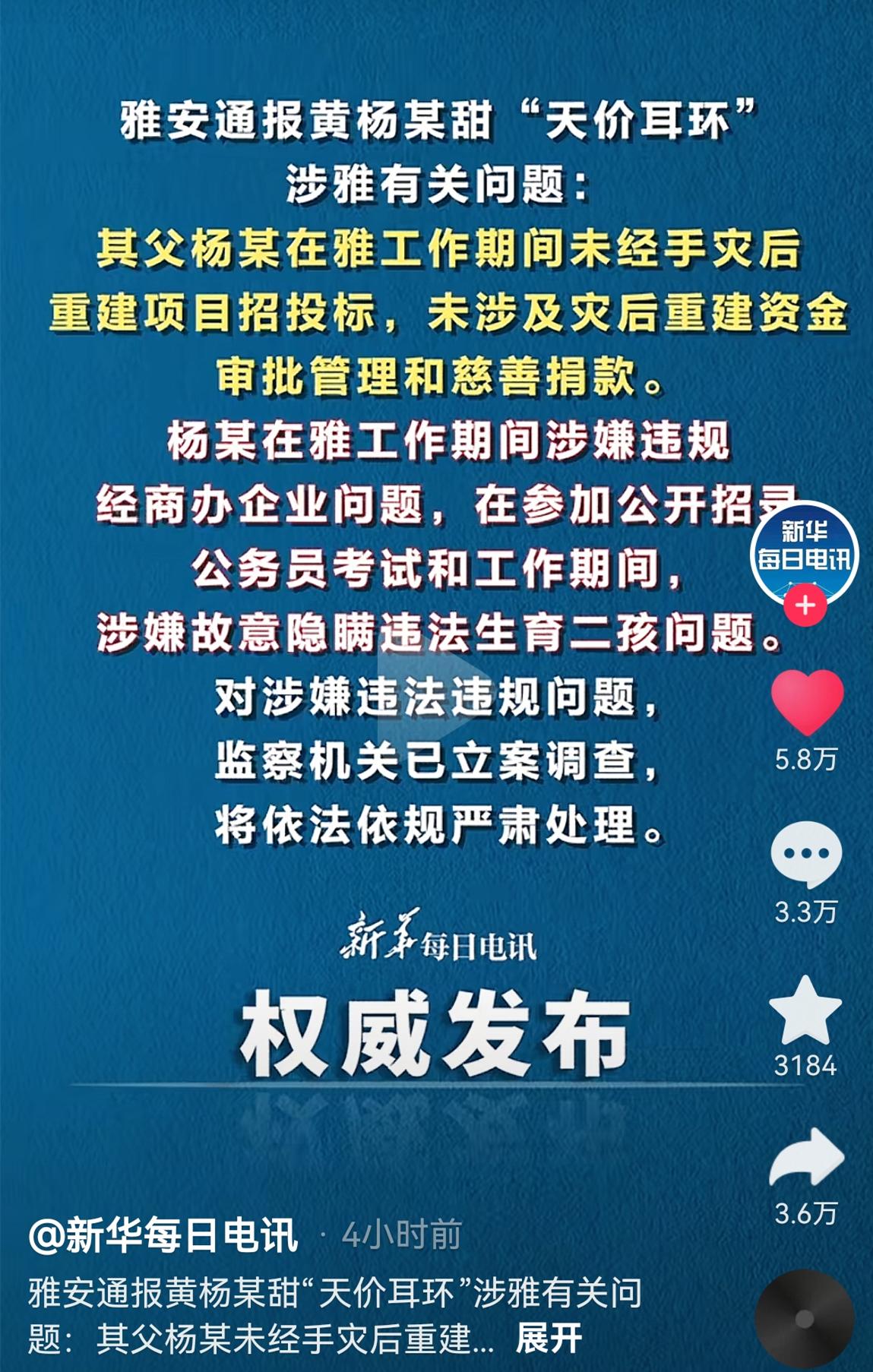Open the comments section
The height and width of the screenshot is (1372, 873).
(x=806, y=854)
